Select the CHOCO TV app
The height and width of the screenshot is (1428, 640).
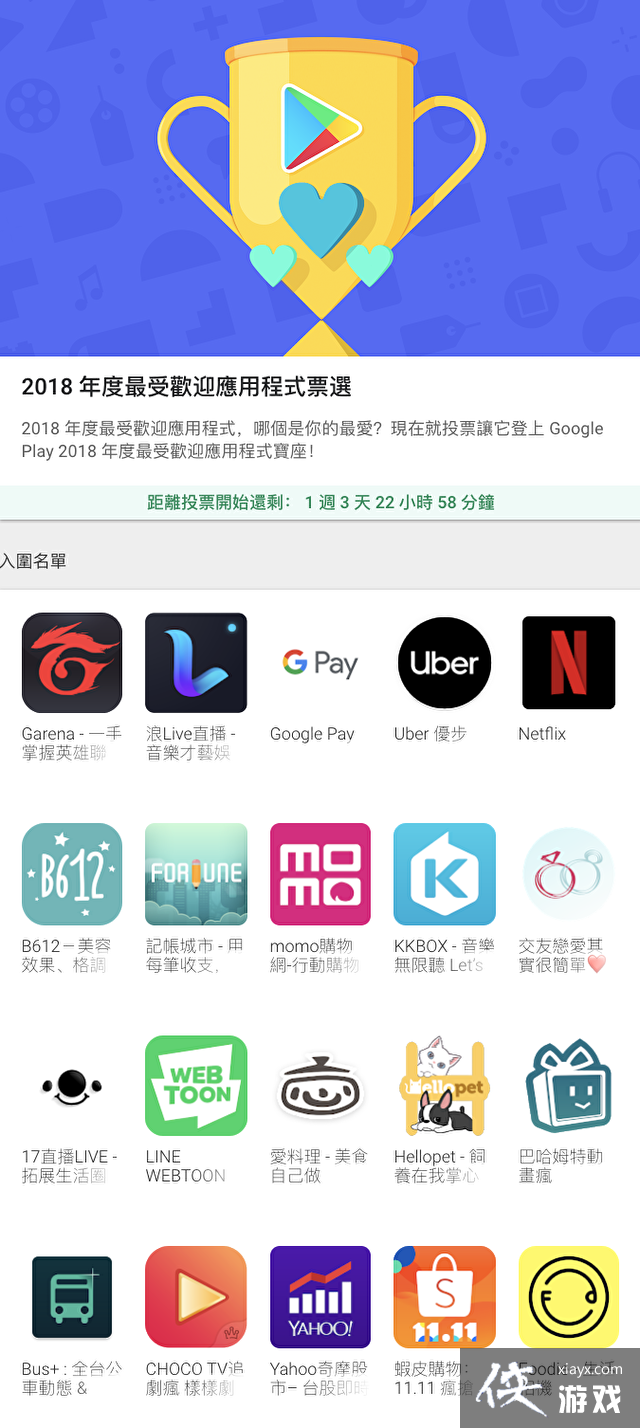click(196, 1297)
